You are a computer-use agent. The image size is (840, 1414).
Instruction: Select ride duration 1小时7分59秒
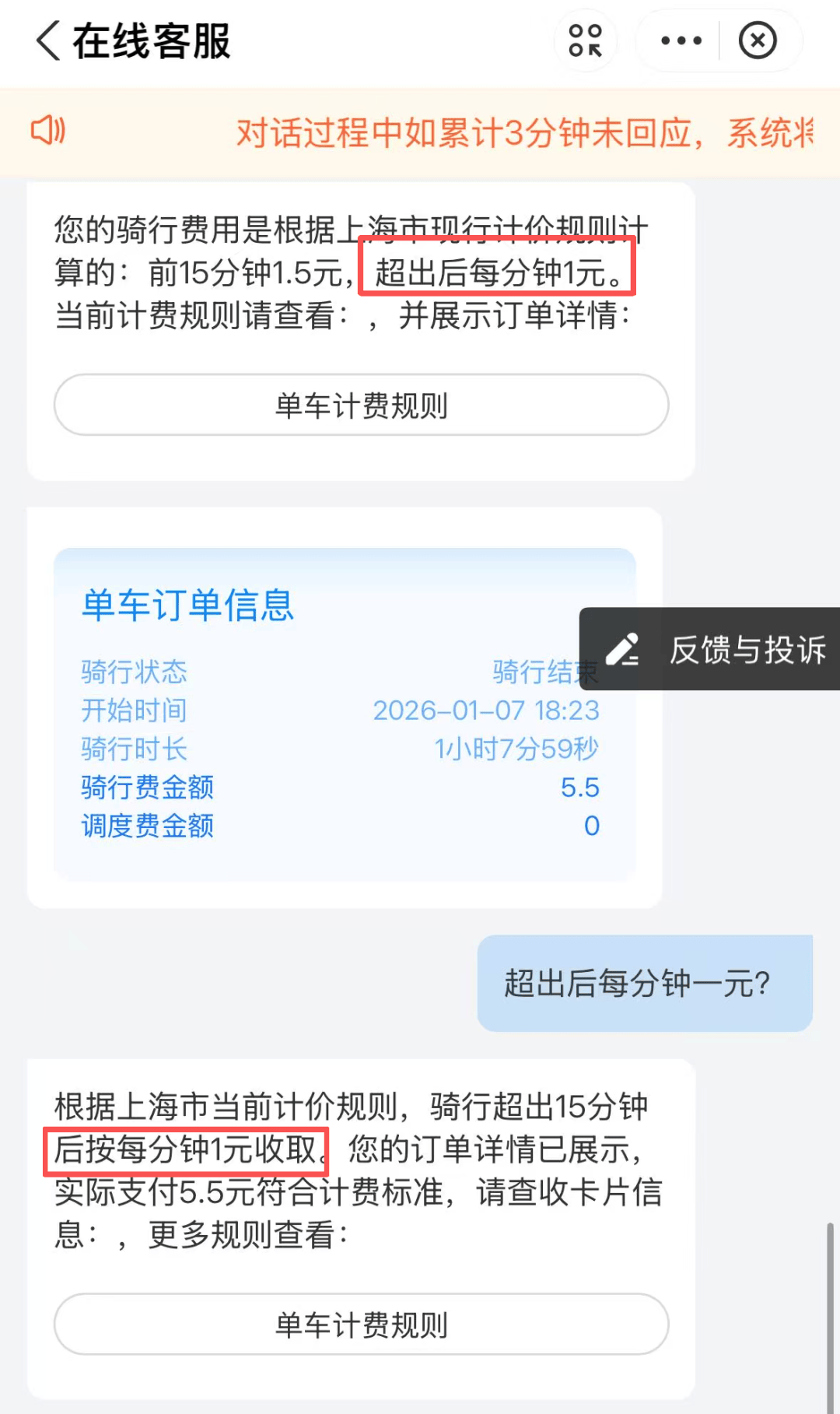coord(515,749)
